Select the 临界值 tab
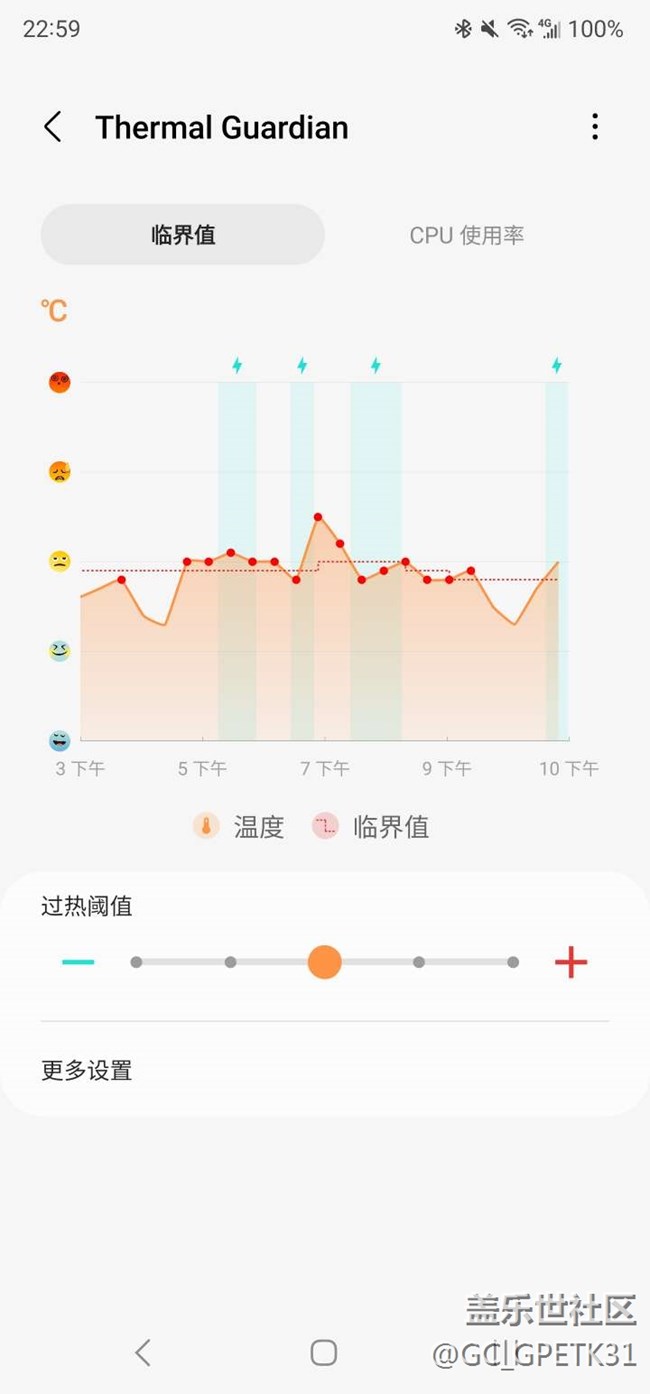650x1394 pixels. point(183,235)
